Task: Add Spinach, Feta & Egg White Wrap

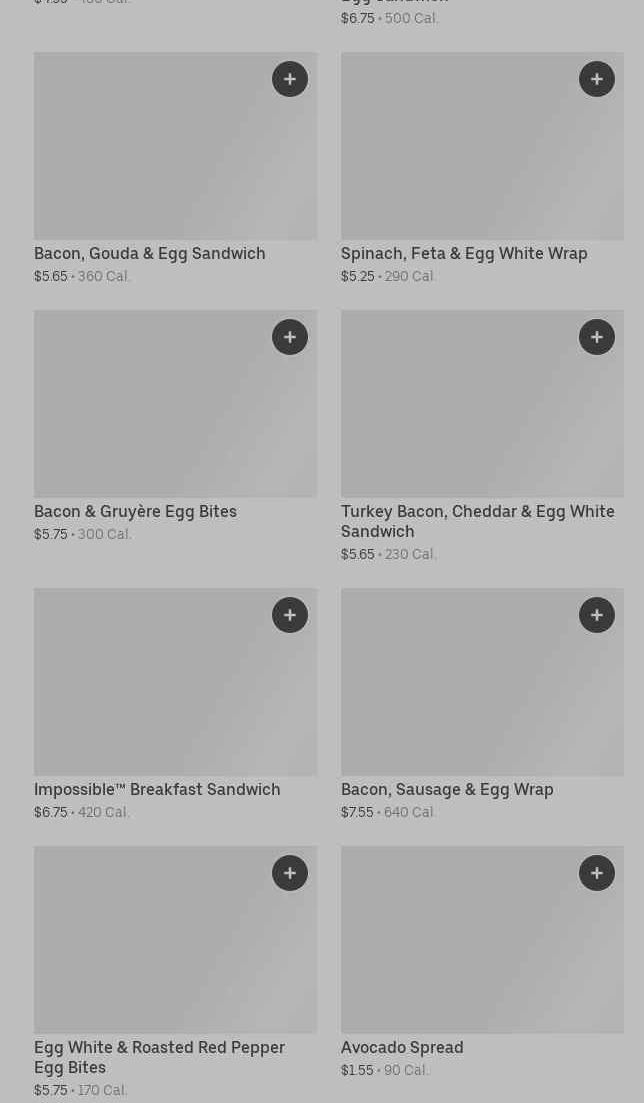Action: click(597, 79)
